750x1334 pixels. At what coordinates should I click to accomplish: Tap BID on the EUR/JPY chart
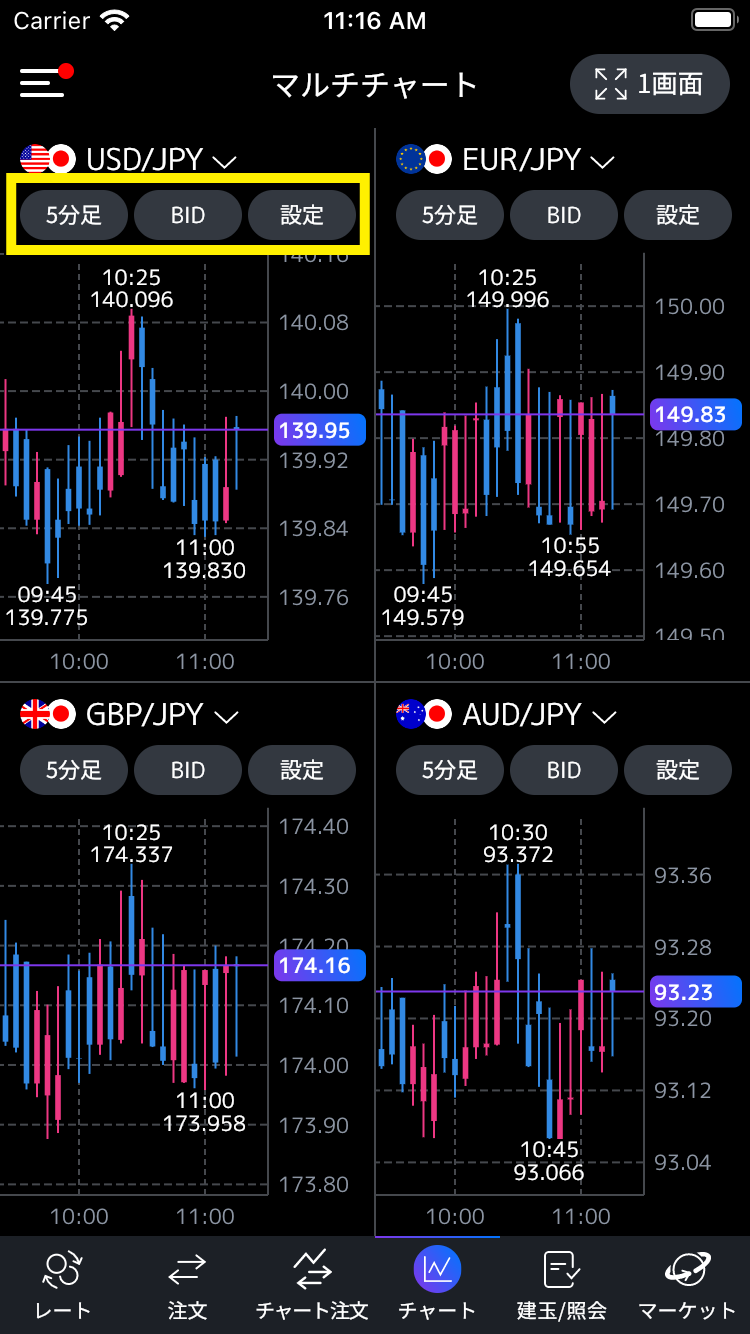click(564, 215)
